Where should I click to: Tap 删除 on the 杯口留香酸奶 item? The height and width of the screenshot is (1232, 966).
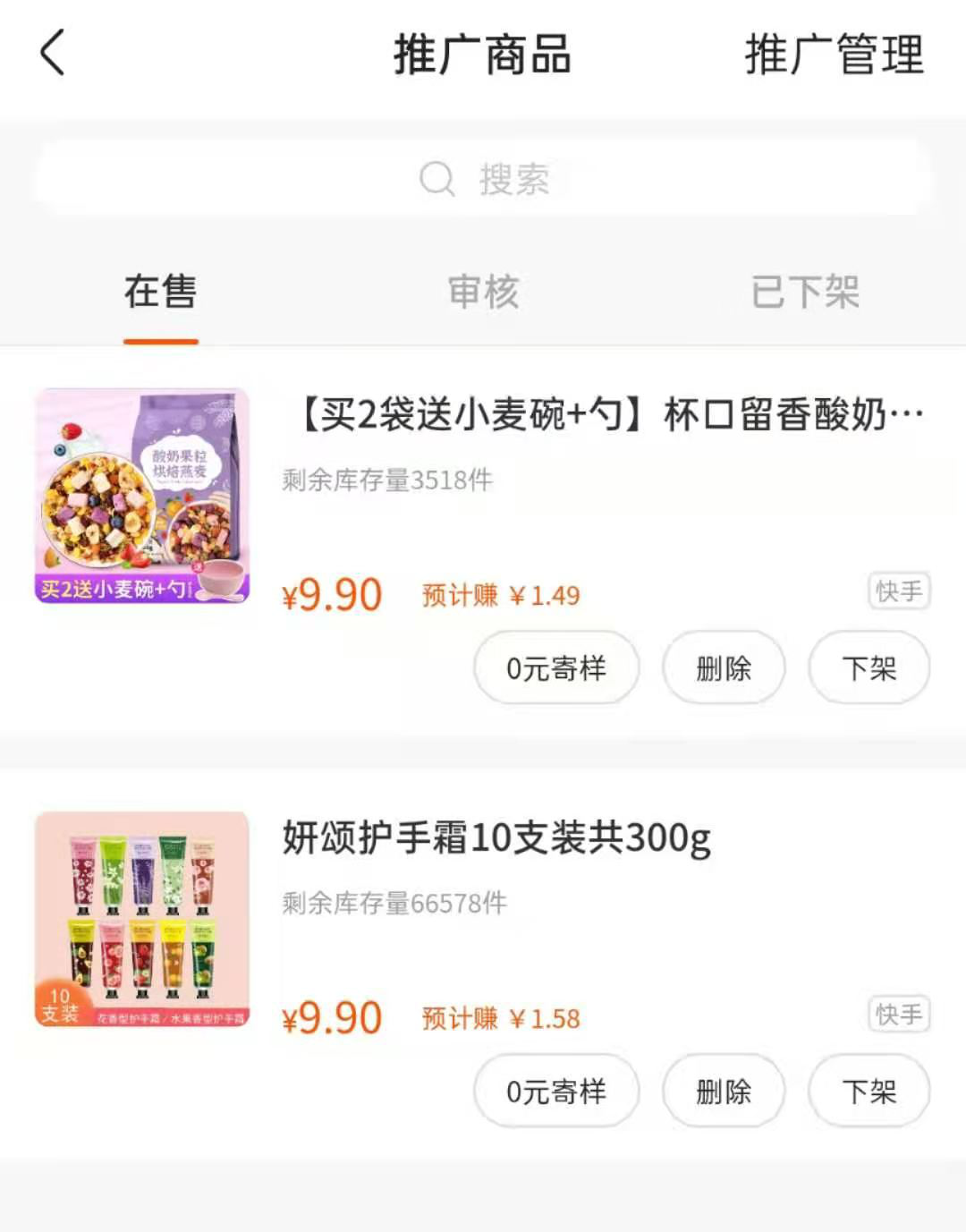pos(724,668)
